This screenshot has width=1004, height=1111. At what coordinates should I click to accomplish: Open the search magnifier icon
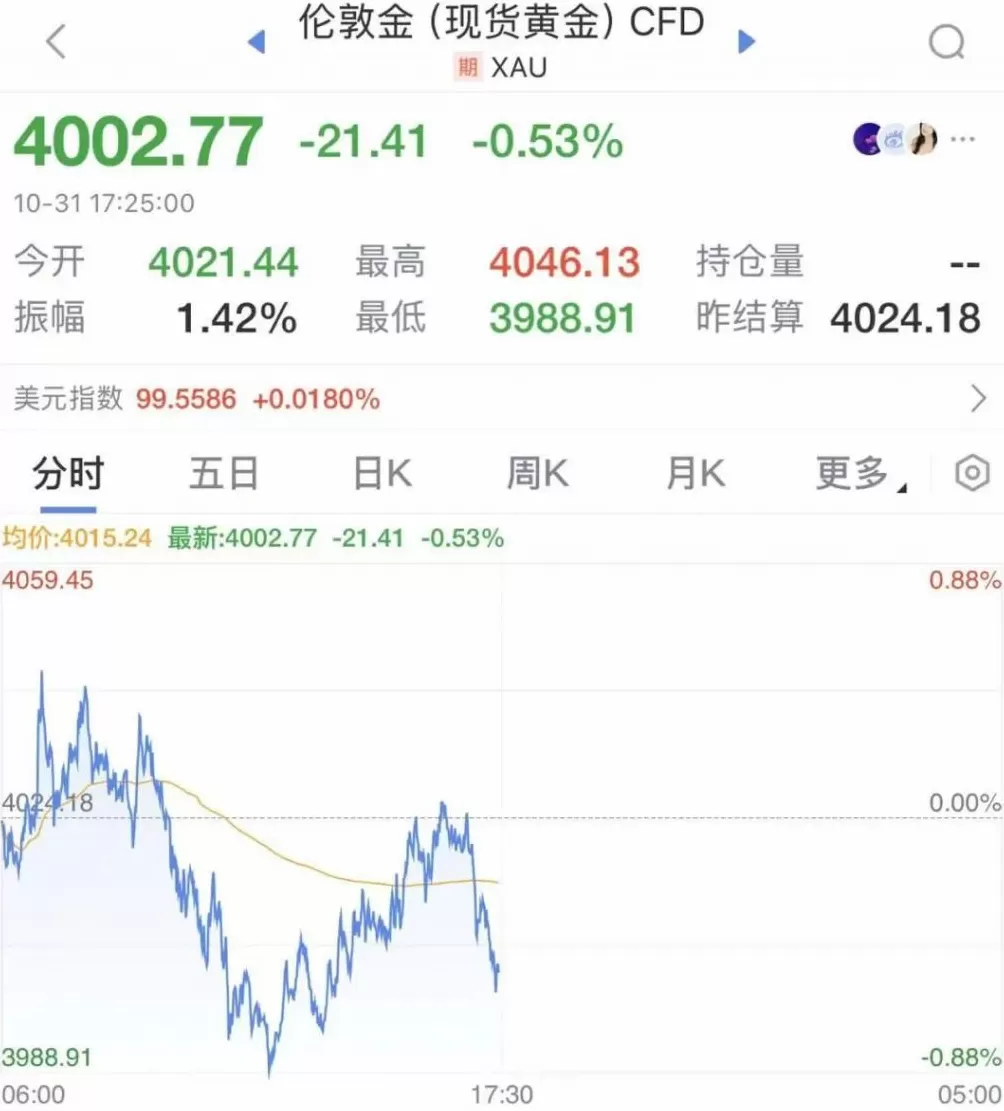click(x=944, y=42)
